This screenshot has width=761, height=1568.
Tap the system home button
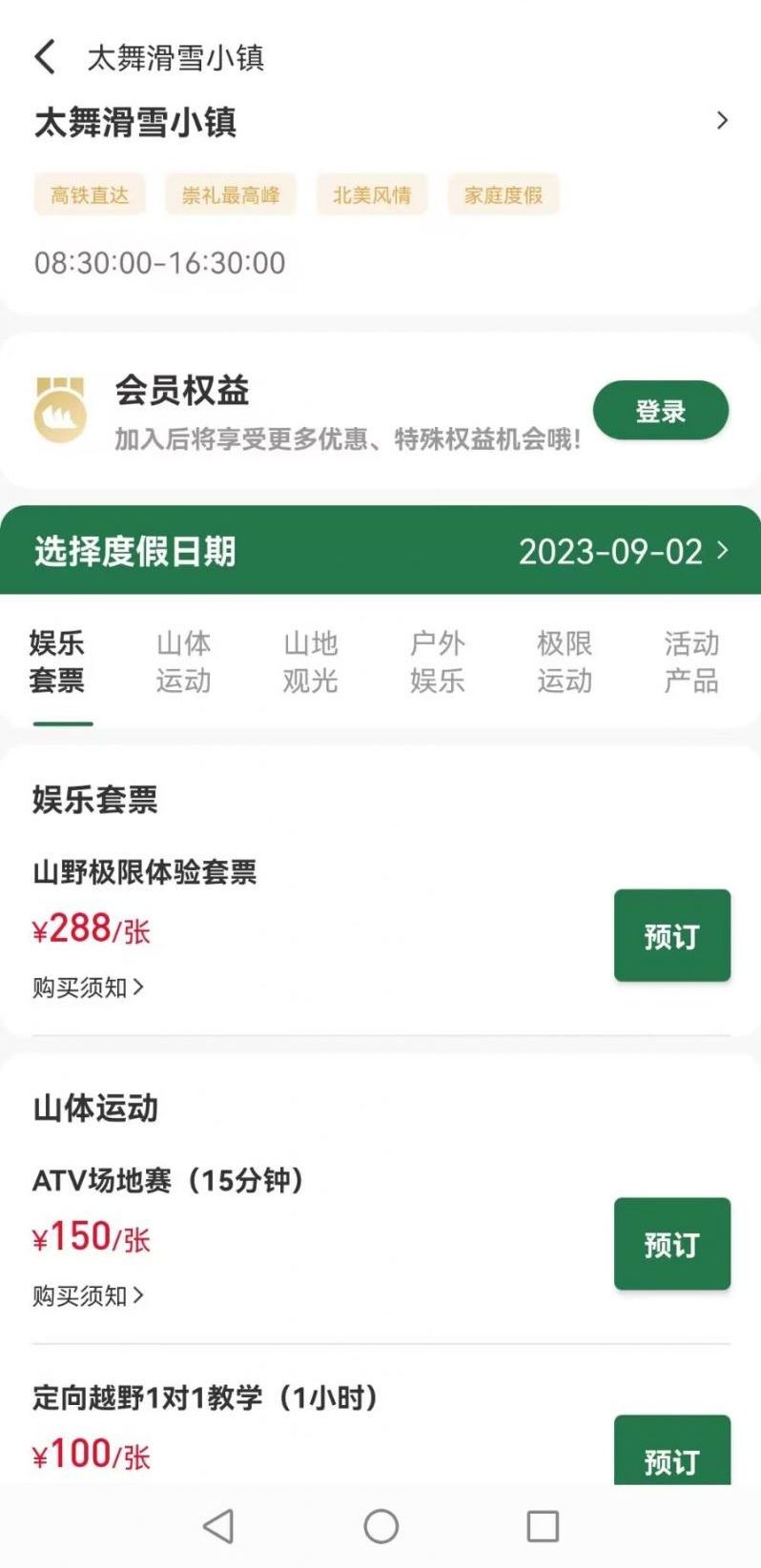pyautogui.click(x=380, y=1526)
